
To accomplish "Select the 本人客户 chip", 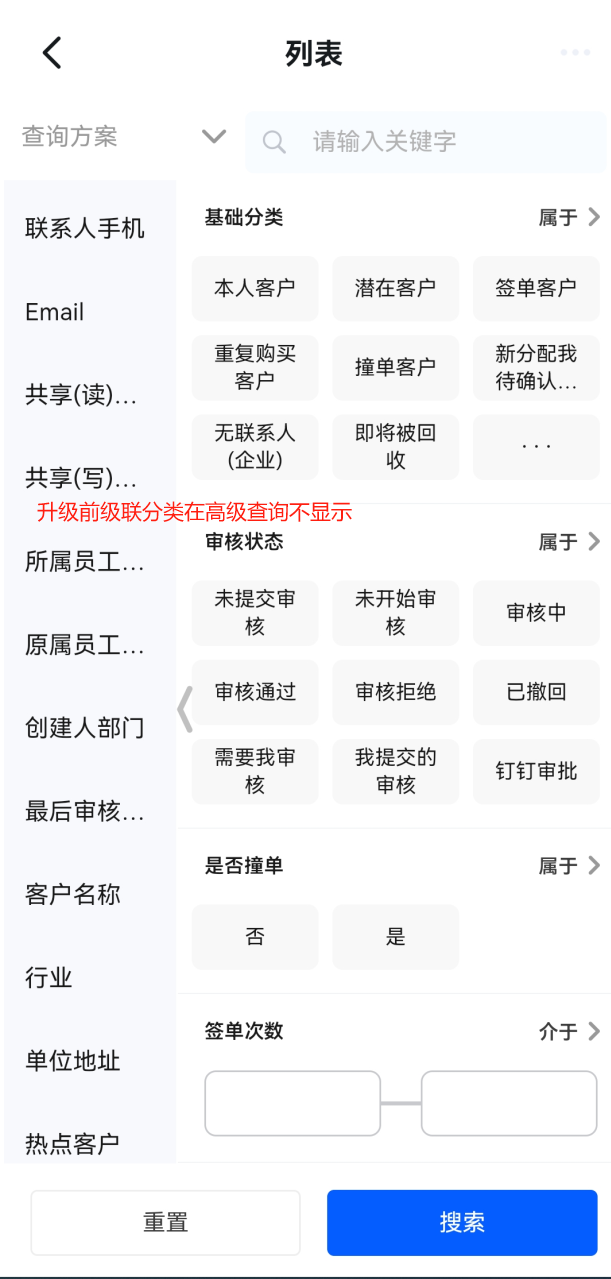I will (255, 288).
